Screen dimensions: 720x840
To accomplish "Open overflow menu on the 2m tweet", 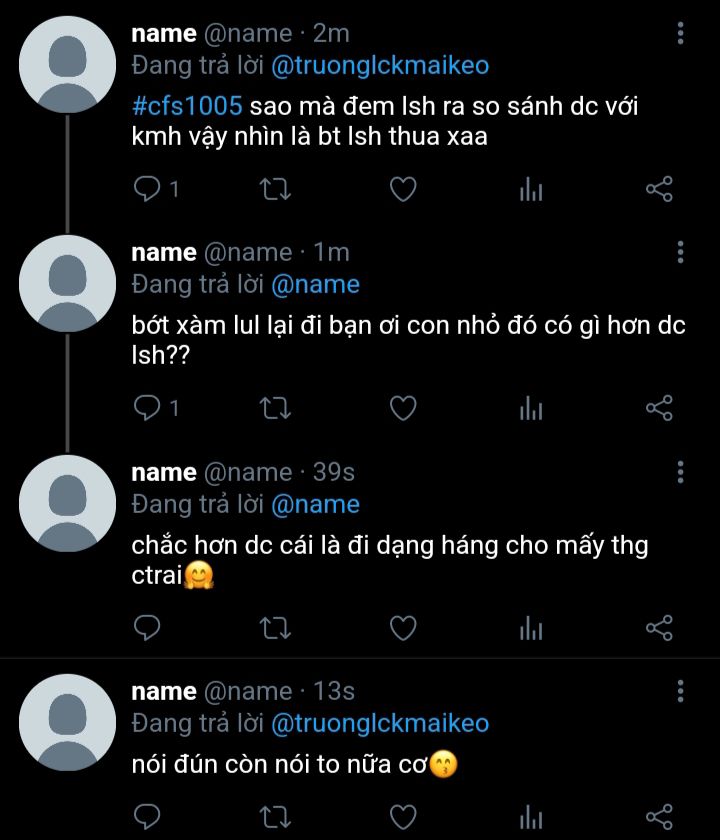I will coord(680,33).
